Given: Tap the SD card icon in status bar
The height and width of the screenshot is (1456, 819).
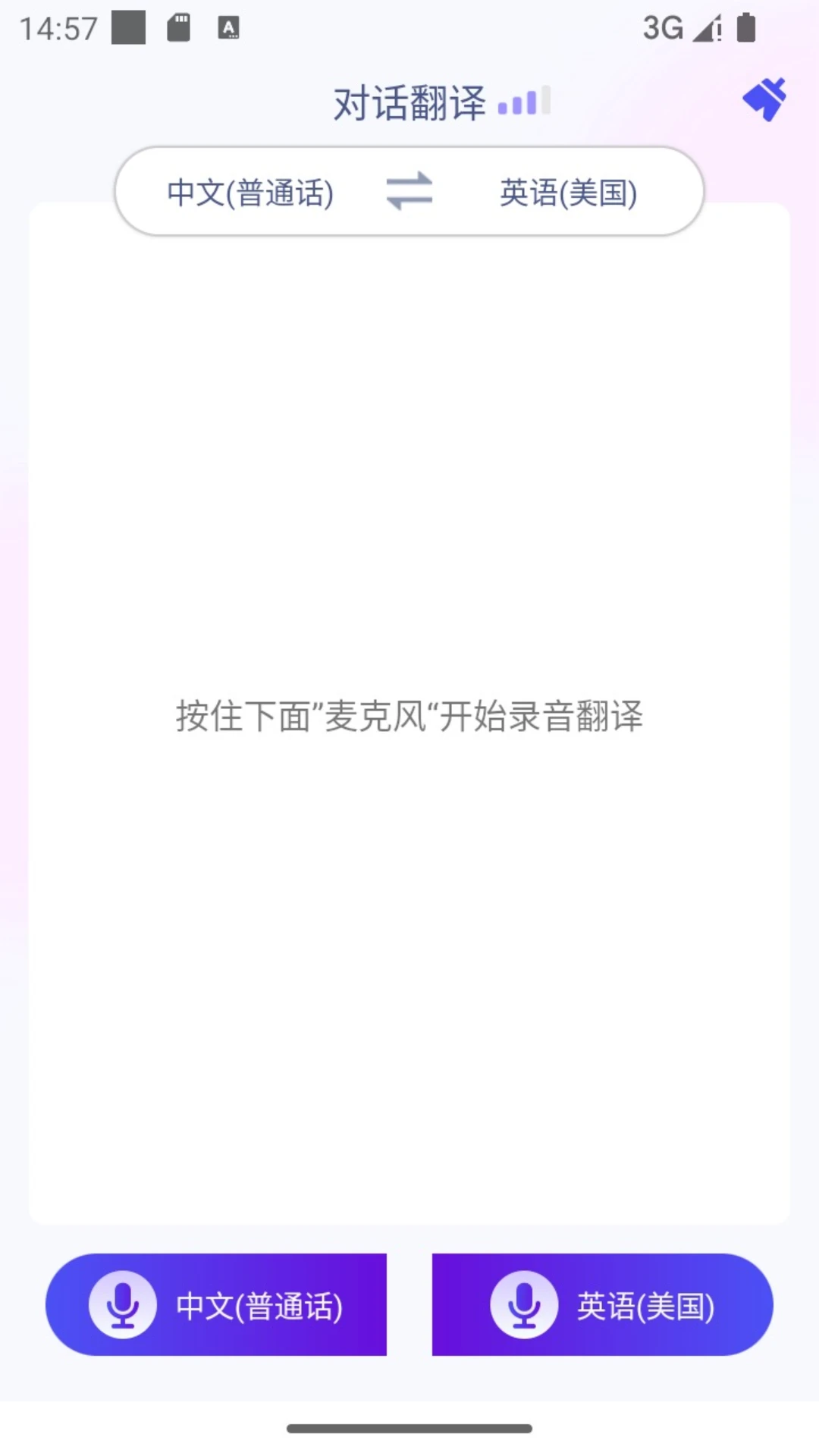Looking at the screenshot, I should [x=180, y=28].
